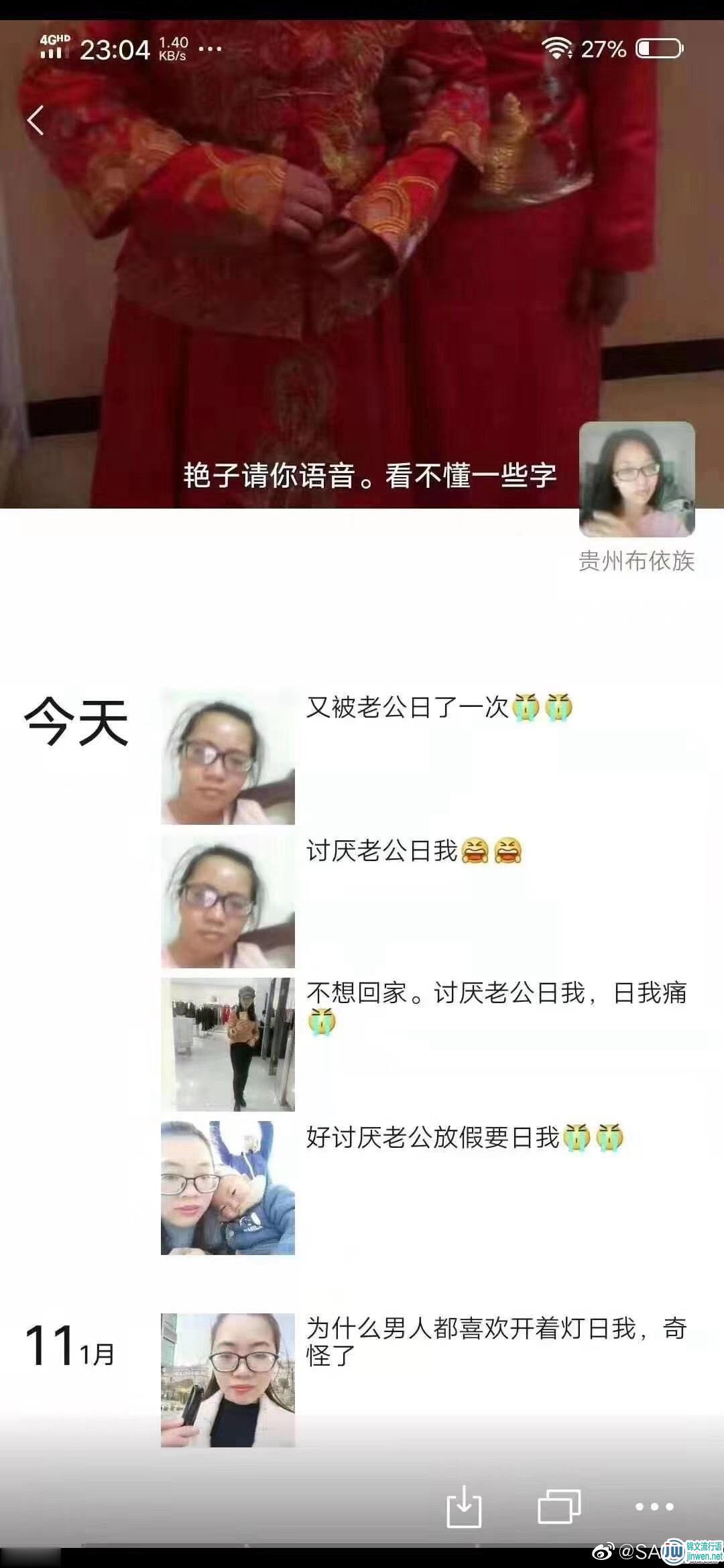Viewport: 724px width, 1568px height.
Task: Tap the download icon in the bottom bar
Action: point(464,1506)
